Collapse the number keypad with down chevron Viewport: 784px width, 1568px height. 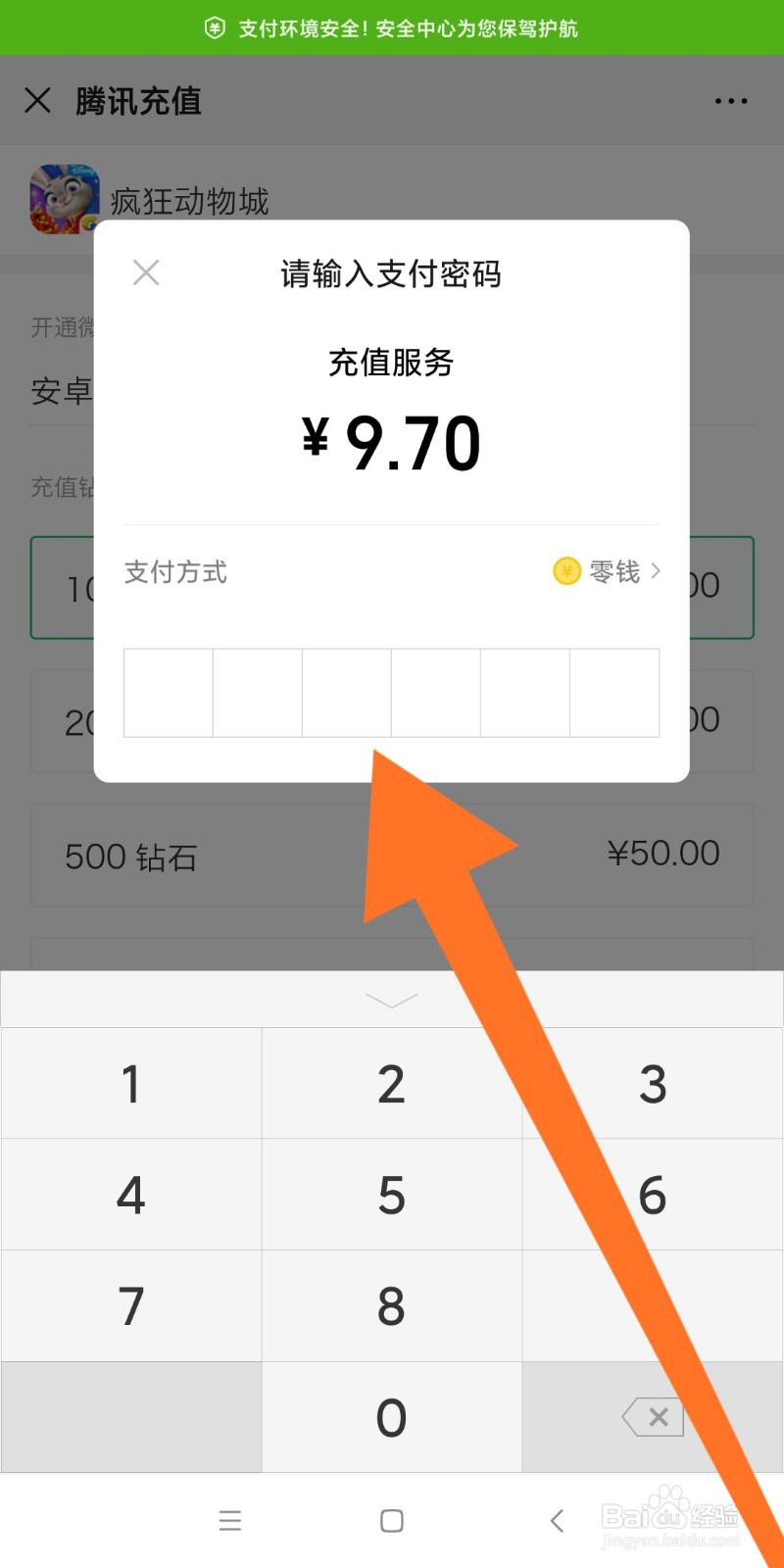[x=391, y=999]
